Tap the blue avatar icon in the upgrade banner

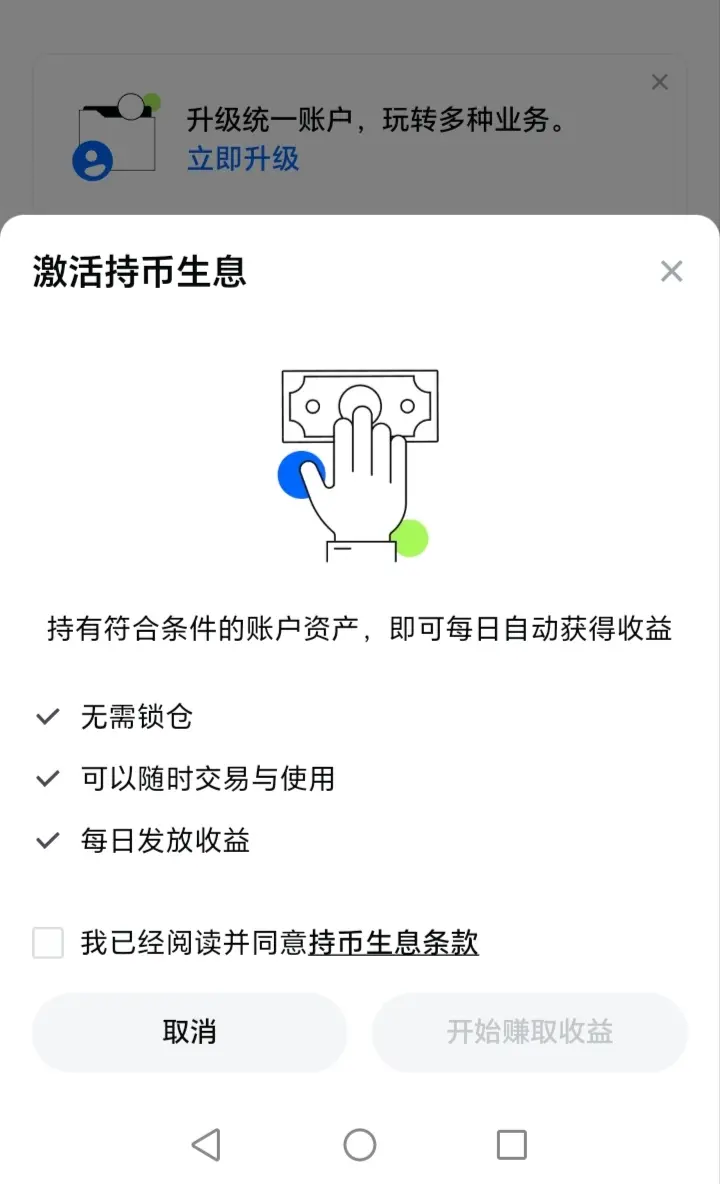tap(92, 162)
